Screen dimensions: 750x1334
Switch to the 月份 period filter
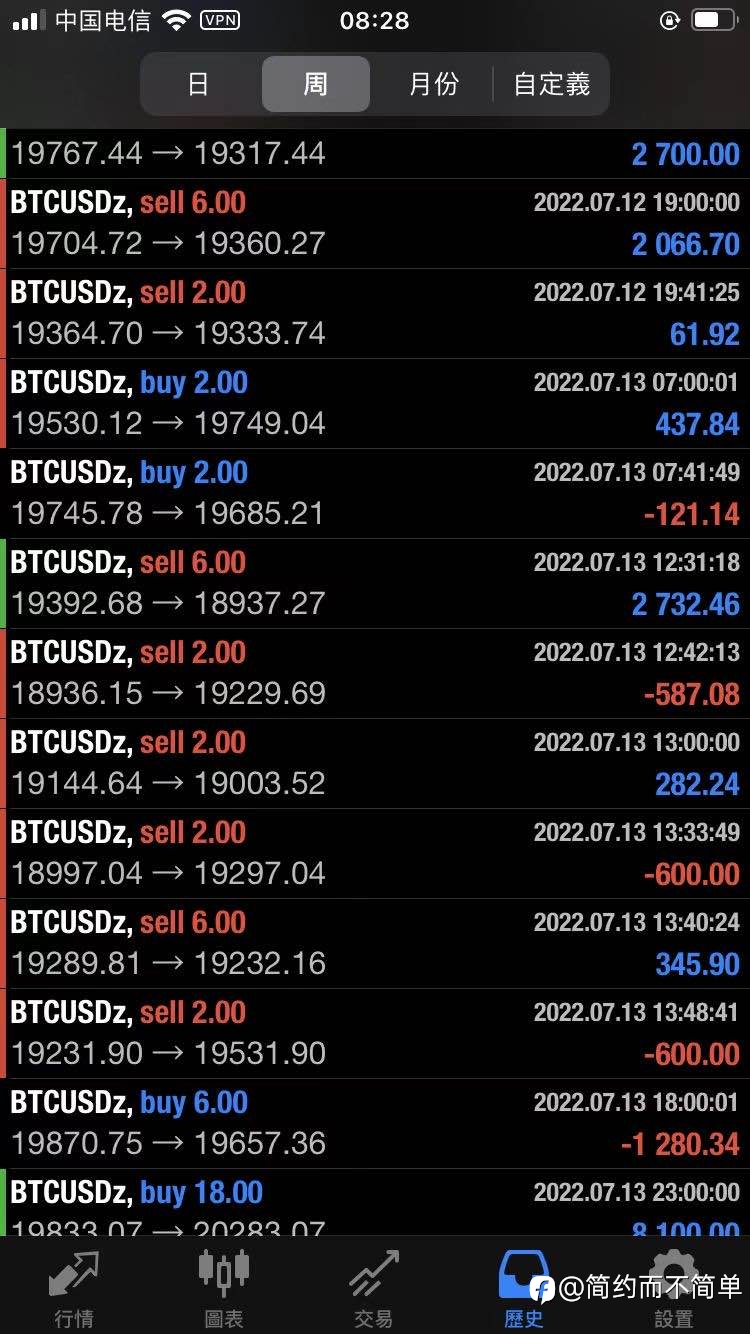(x=433, y=84)
